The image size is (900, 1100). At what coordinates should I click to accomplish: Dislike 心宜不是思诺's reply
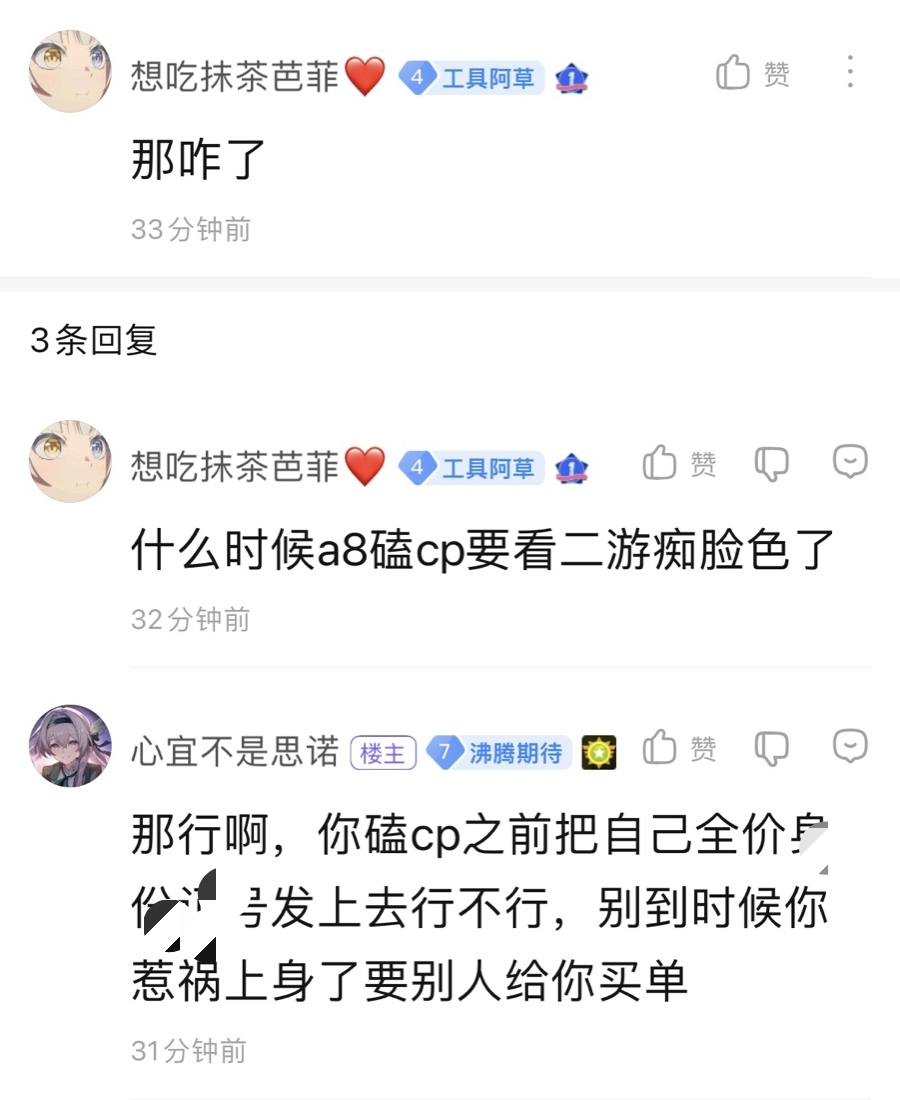point(771,747)
